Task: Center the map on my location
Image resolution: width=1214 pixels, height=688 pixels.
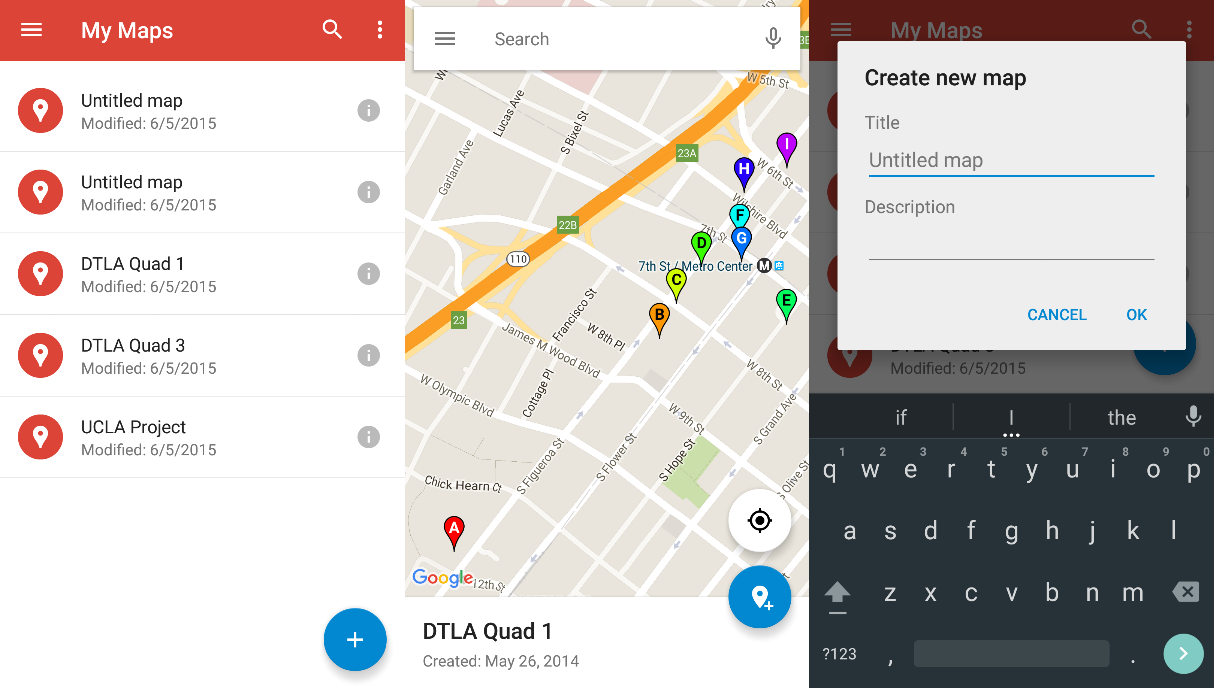Action: 759,521
